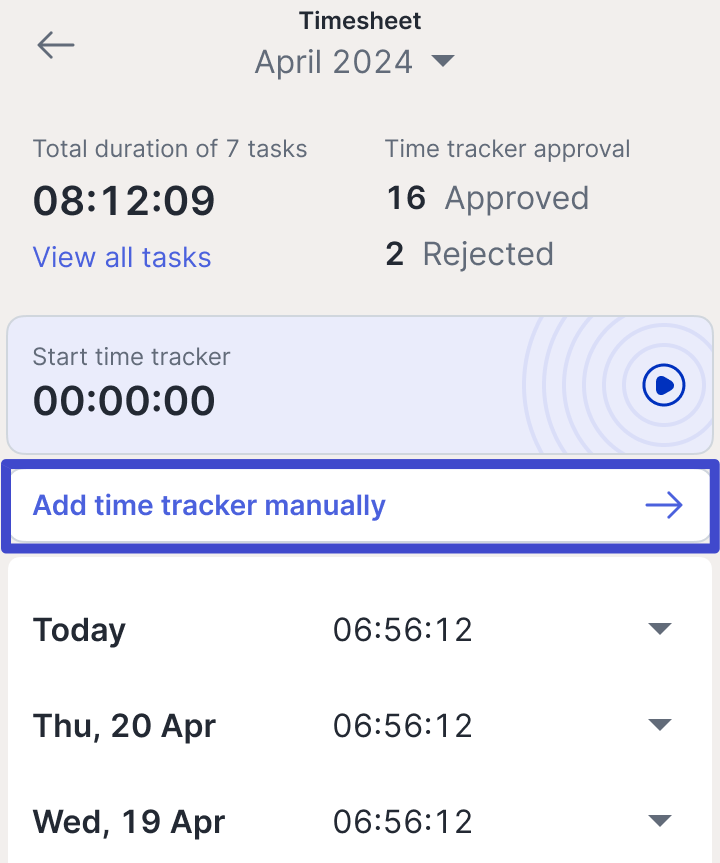Expand the Wed, 19 Apr entry
This screenshot has width=720, height=863.
coord(660,820)
